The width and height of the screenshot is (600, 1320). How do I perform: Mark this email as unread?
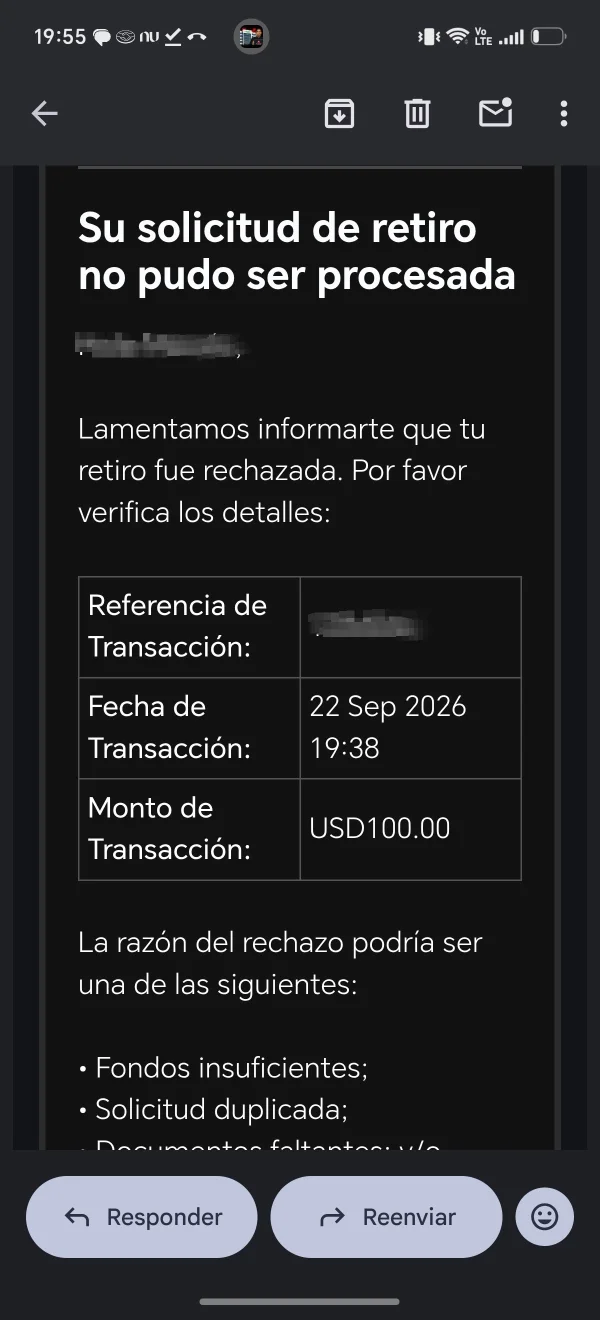(495, 113)
